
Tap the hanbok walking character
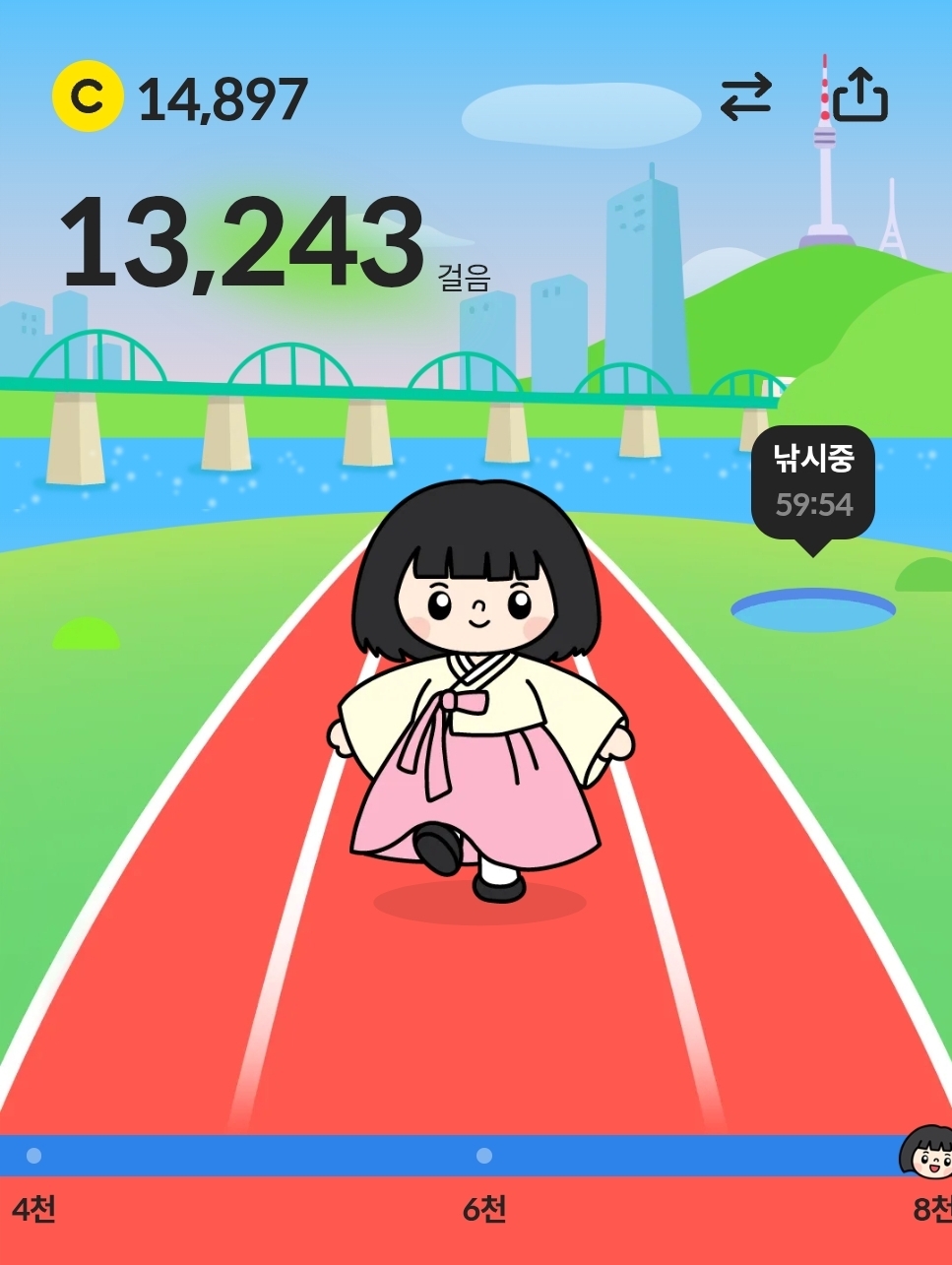click(479, 689)
